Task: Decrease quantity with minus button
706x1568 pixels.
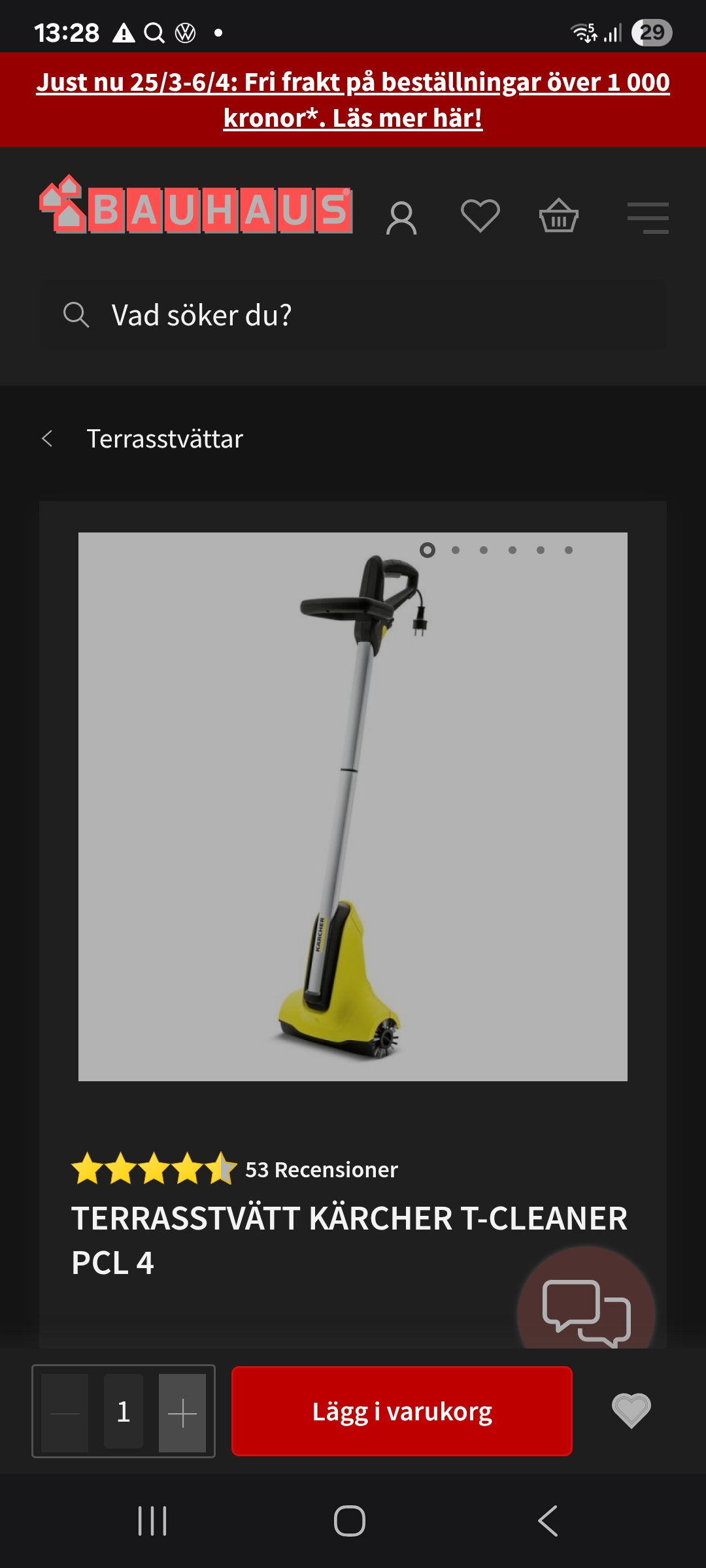Action: coord(65,1413)
